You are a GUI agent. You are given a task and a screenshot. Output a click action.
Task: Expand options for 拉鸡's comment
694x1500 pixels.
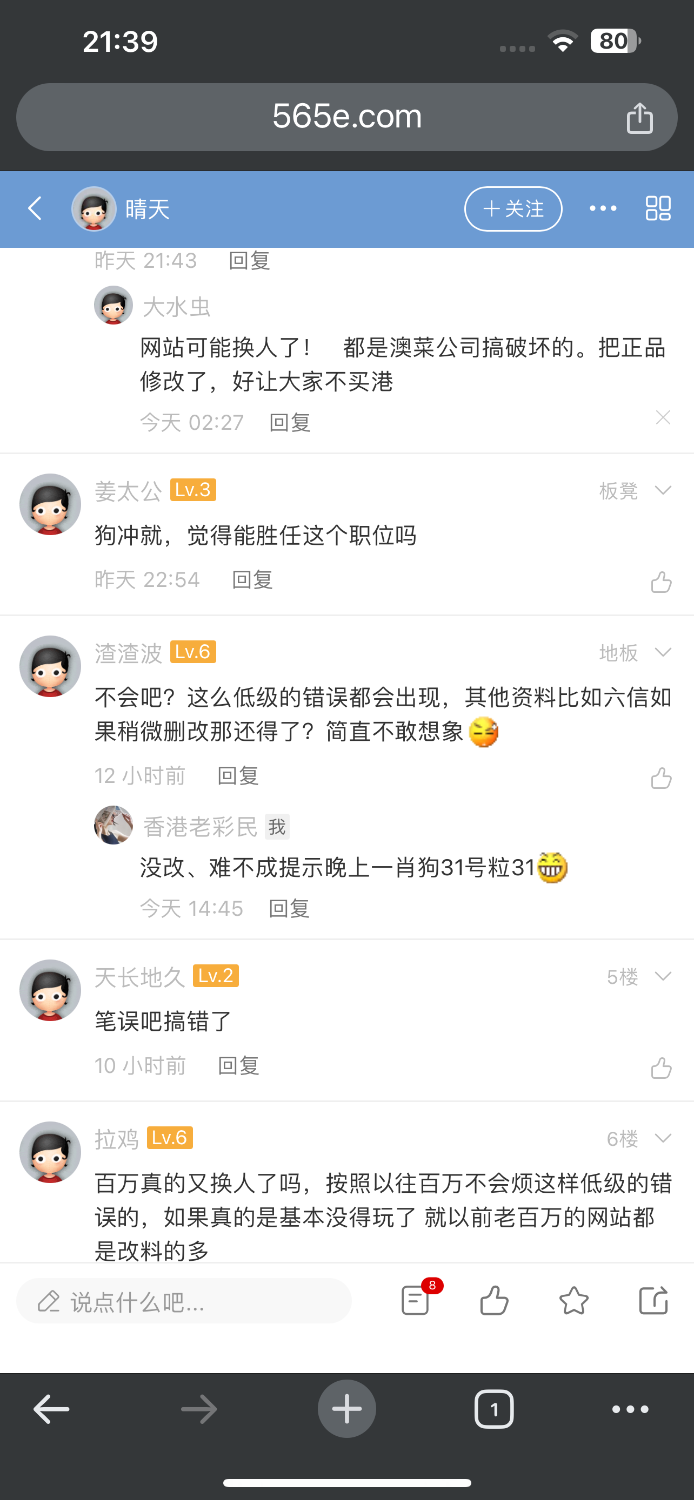[x=662, y=1138]
